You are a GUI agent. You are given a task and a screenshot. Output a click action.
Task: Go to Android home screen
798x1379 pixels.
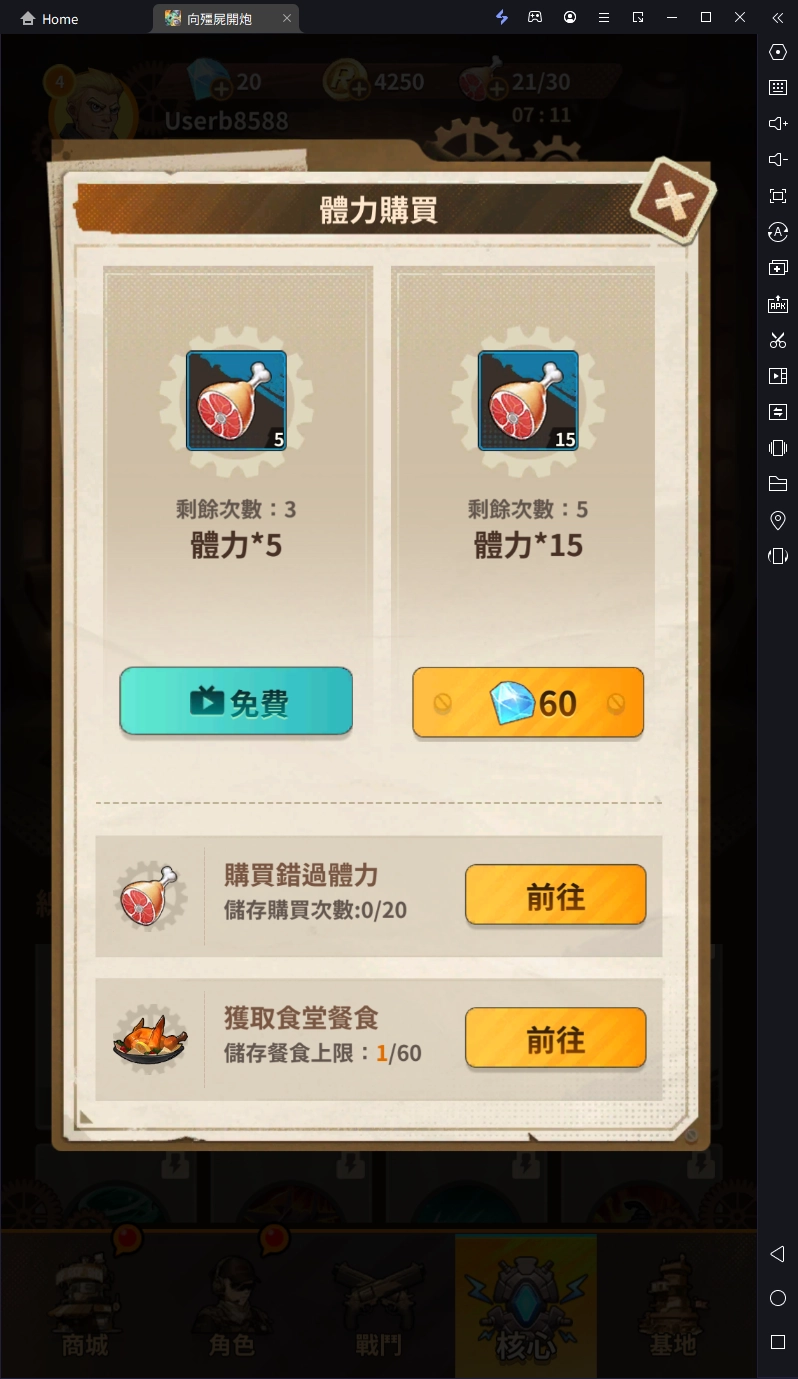778,1298
